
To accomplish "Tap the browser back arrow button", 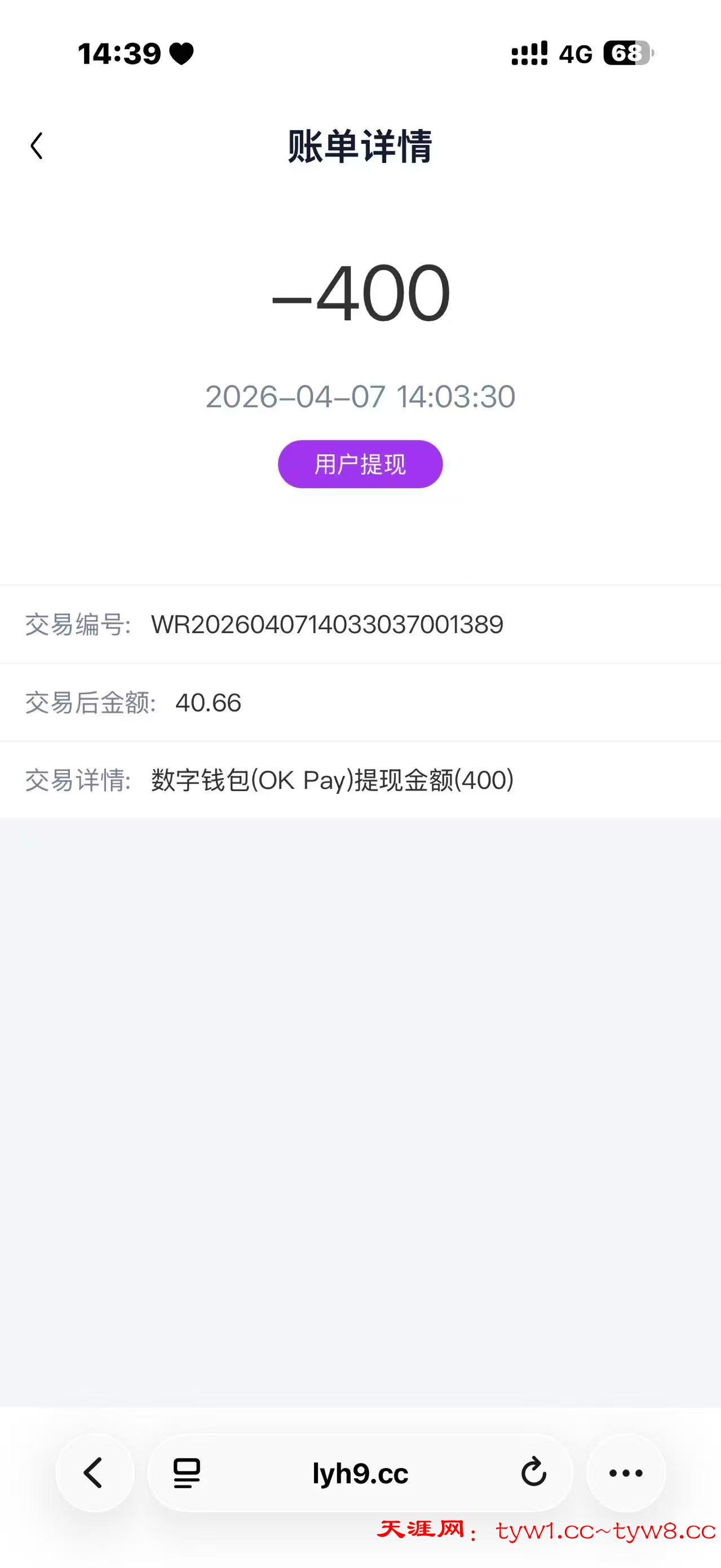I will point(94,1473).
